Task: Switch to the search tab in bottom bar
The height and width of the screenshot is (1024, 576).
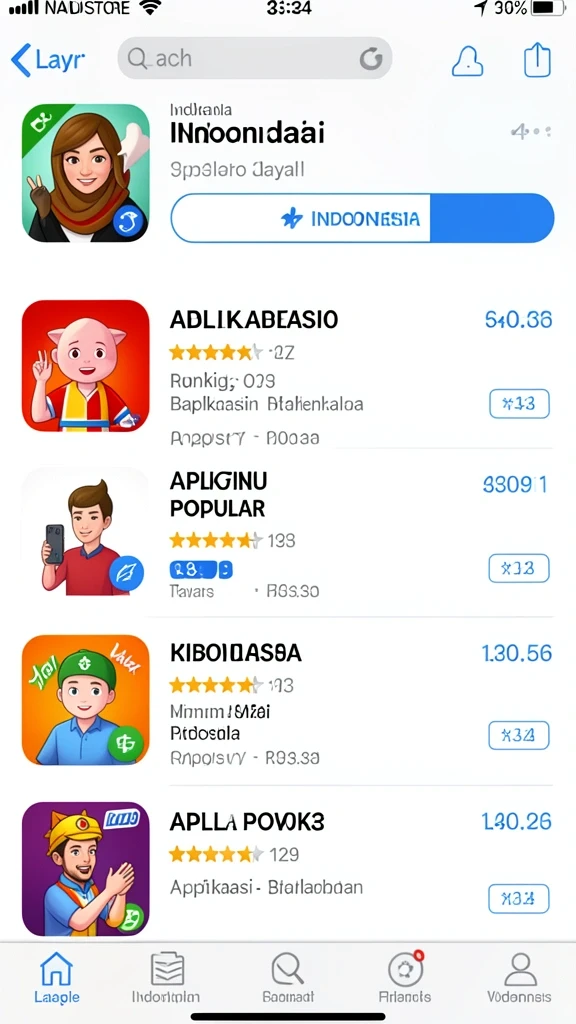Action: (x=288, y=978)
